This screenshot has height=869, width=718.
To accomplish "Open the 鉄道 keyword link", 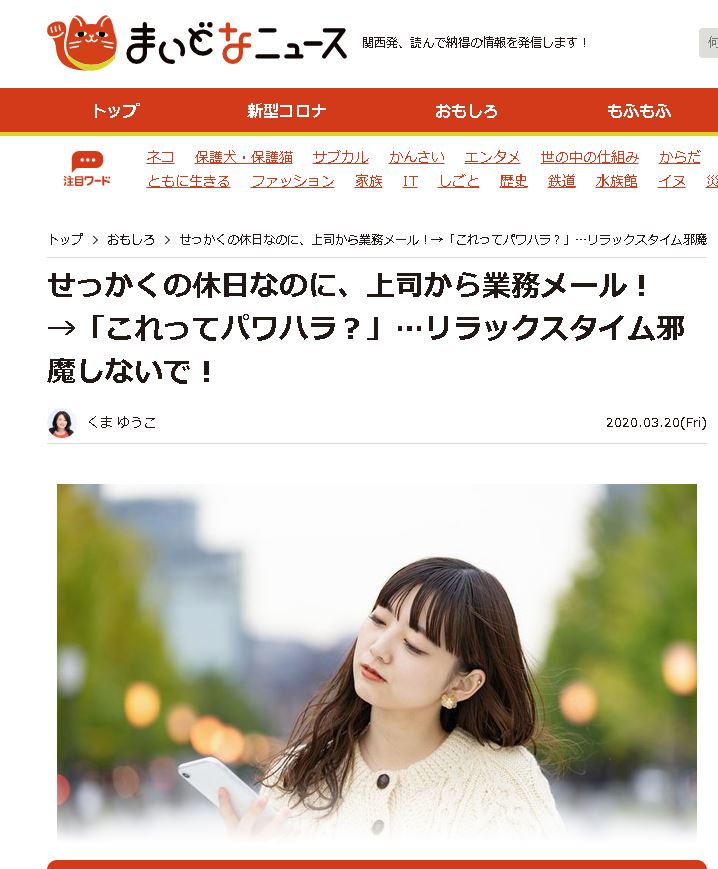I will coord(561,181).
